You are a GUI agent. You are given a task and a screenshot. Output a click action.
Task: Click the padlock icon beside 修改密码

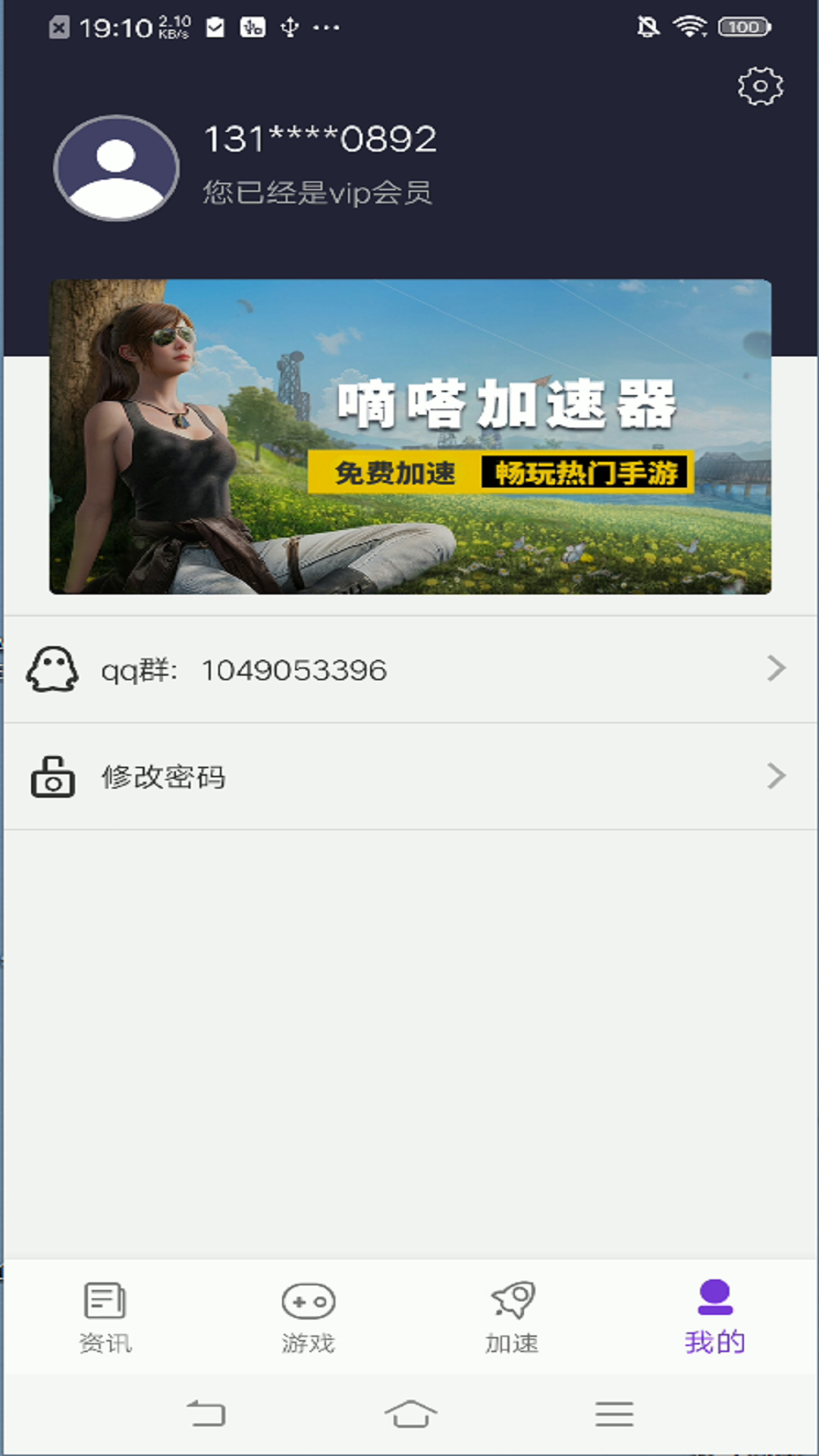52,777
